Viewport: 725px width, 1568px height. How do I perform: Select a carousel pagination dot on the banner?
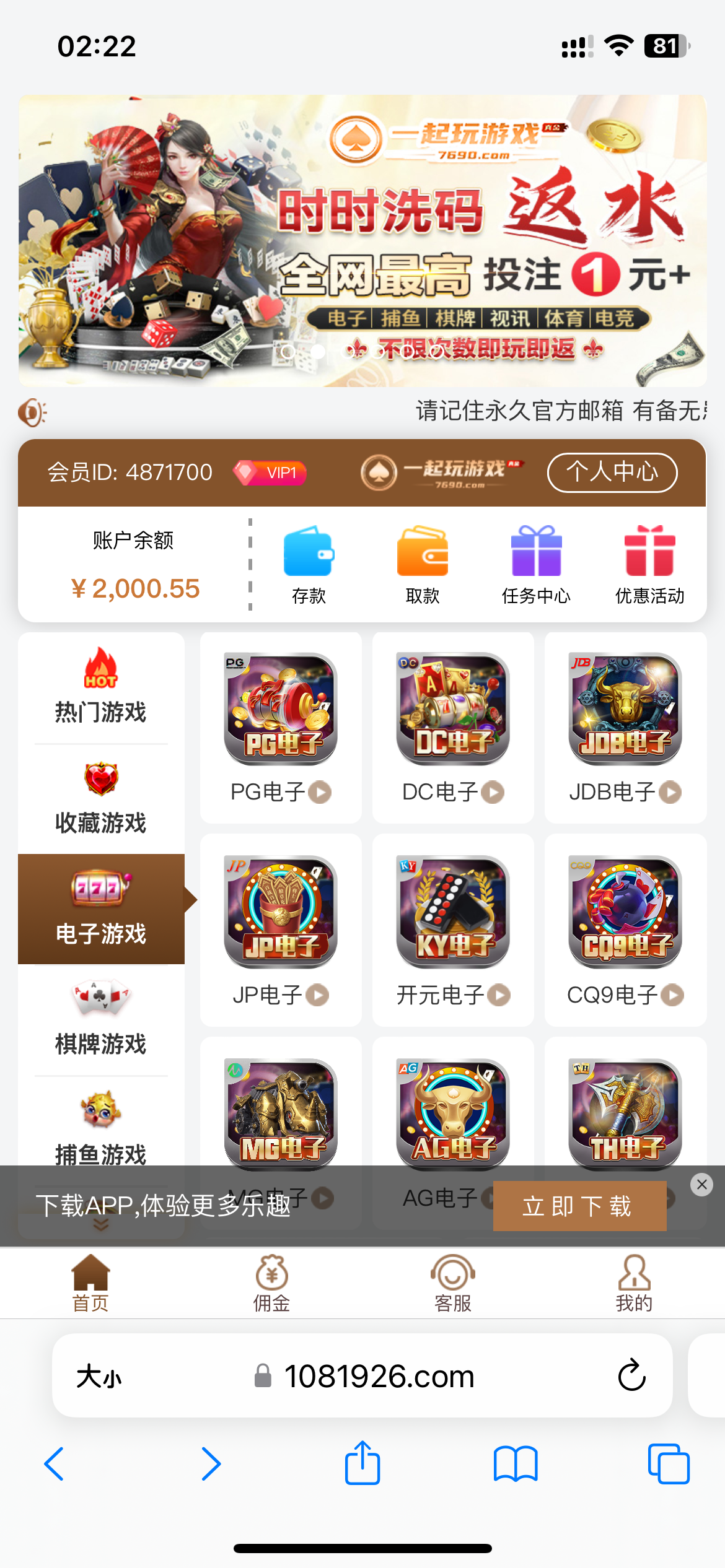319,352
